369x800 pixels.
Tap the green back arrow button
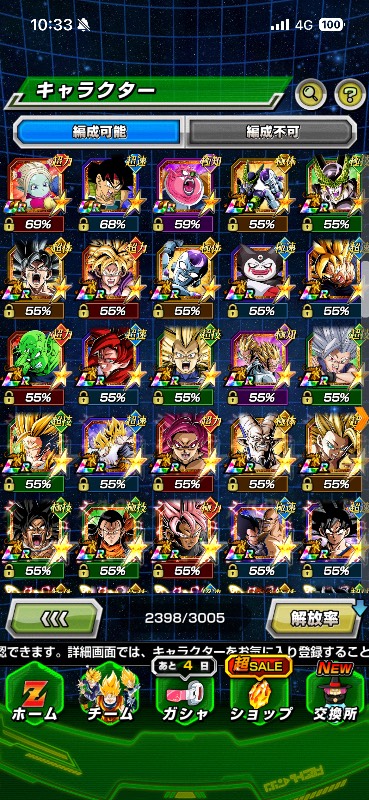pyautogui.click(x=54, y=618)
